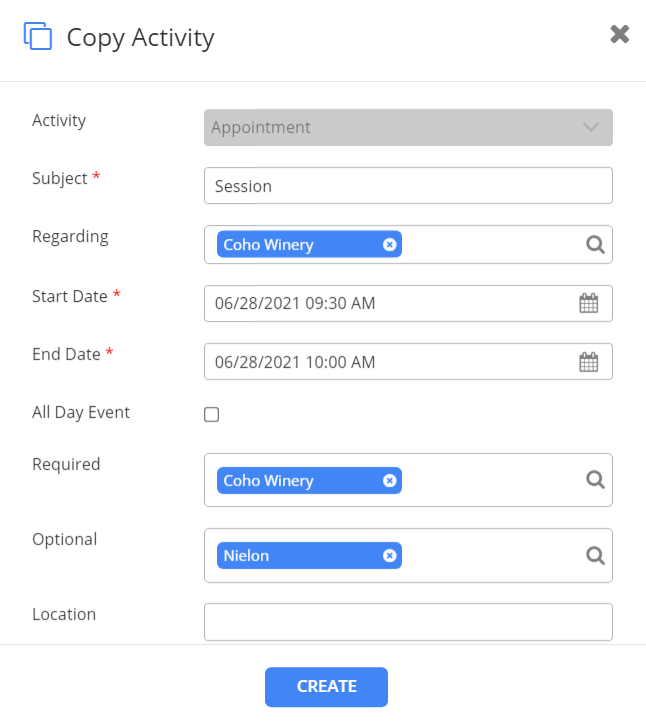Search in the Regarding field
646x723 pixels.
coord(595,245)
